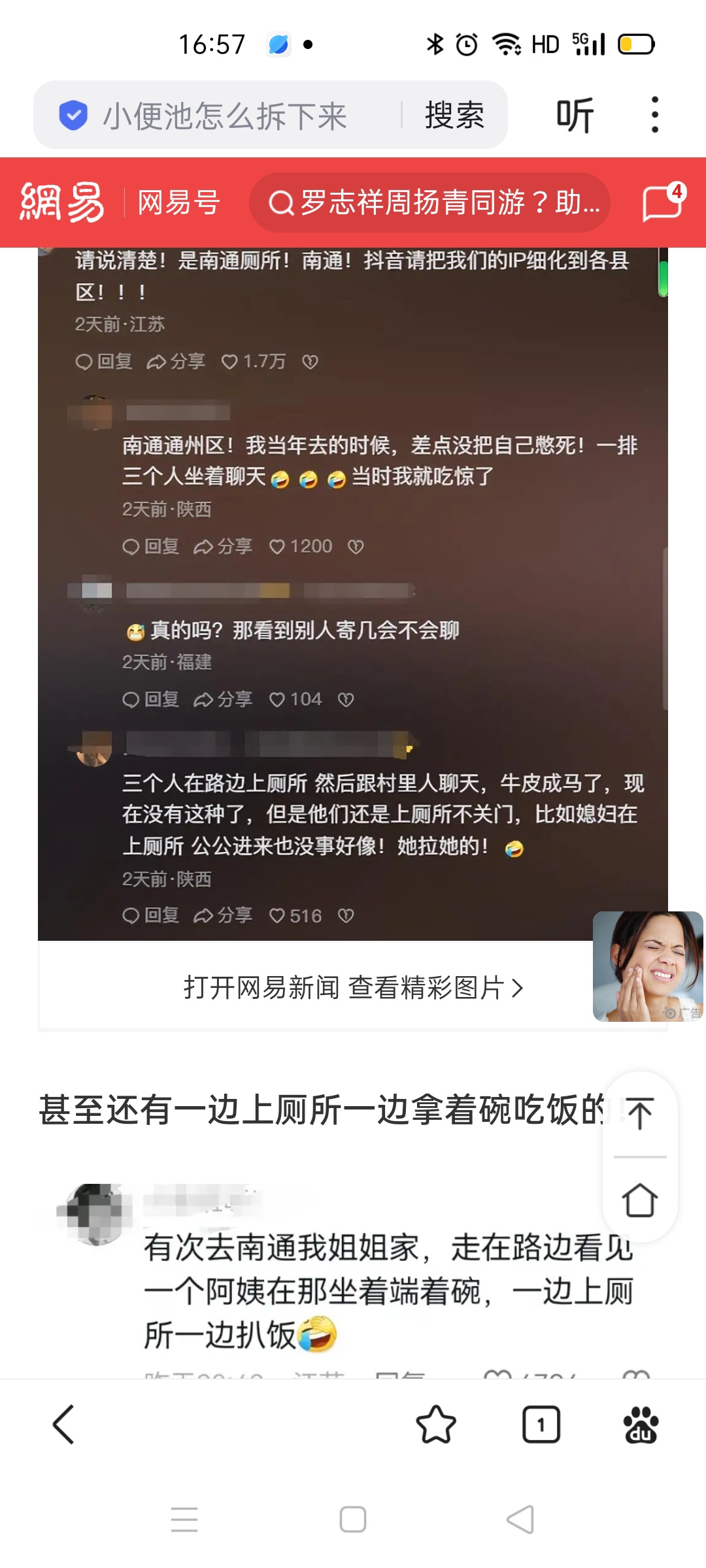The width and height of the screenshot is (706, 1568).
Task: Open the browser tabs switcher
Action: point(541,1424)
